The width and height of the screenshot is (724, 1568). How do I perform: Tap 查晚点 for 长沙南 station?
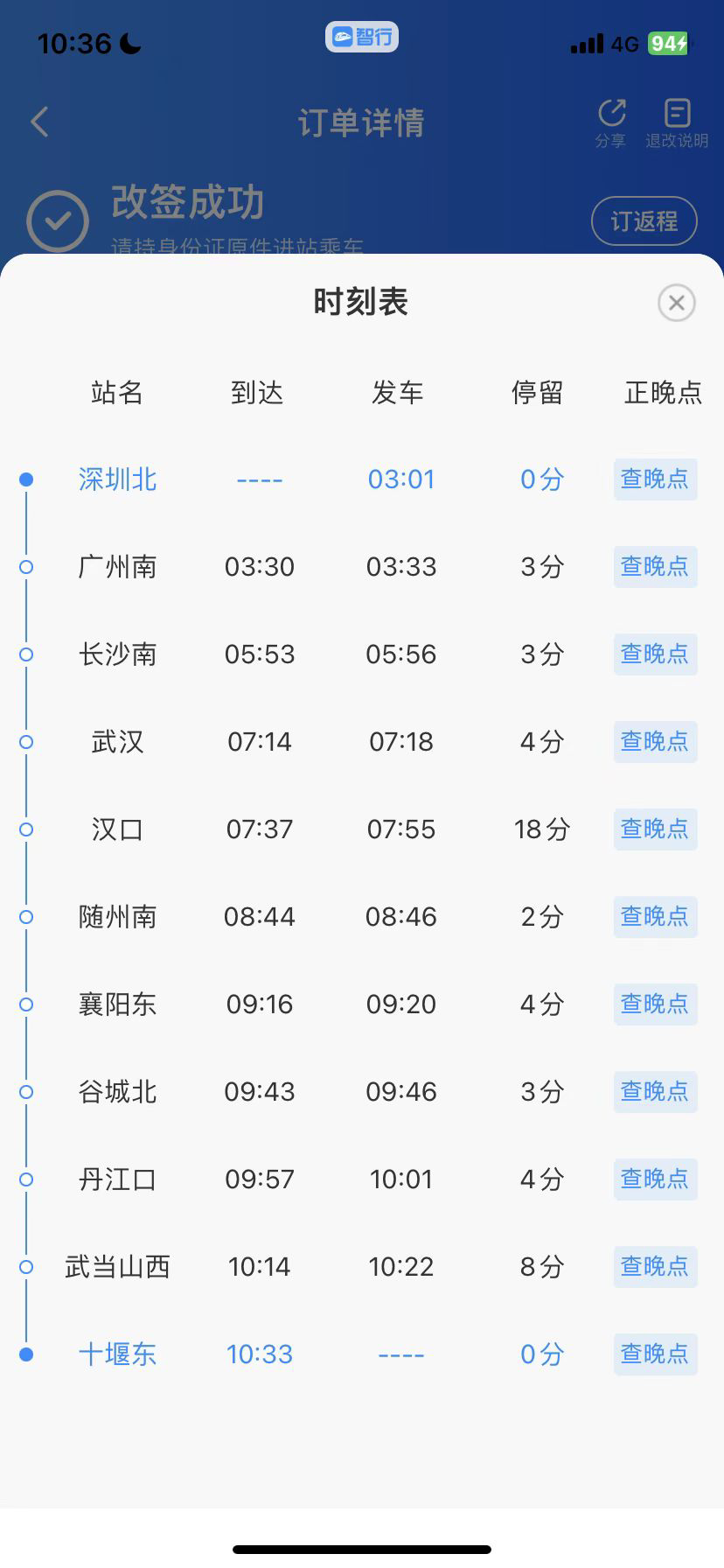click(655, 654)
